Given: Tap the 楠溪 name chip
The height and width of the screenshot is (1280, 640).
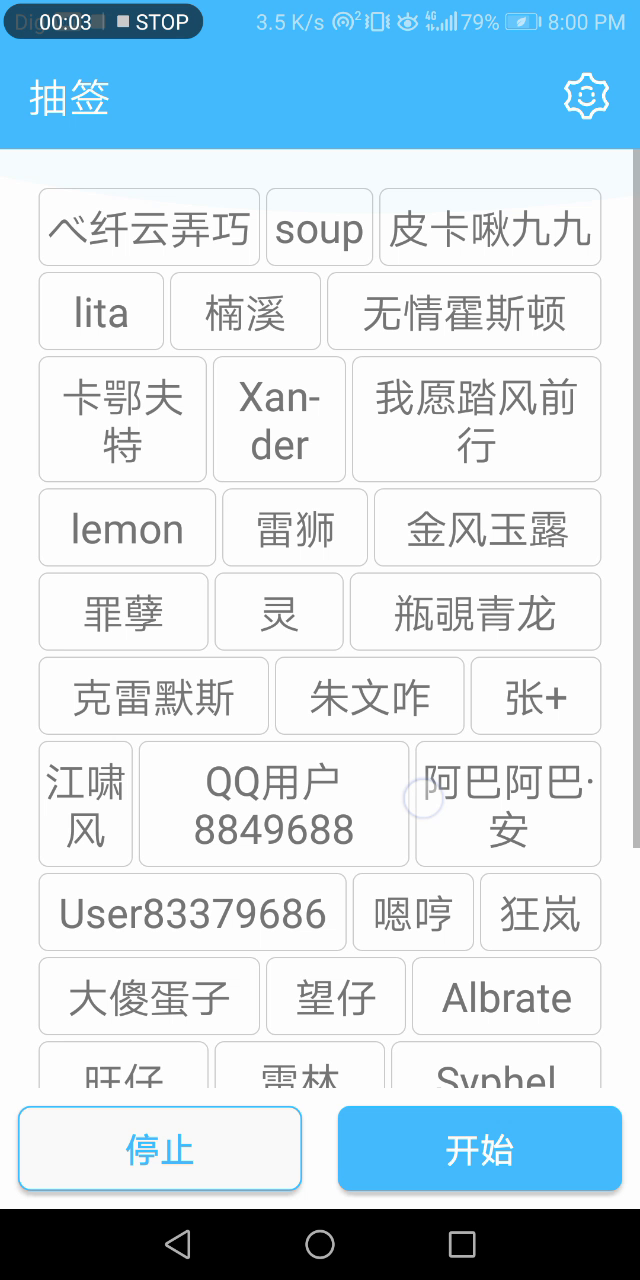Looking at the screenshot, I should coord(245,312).
